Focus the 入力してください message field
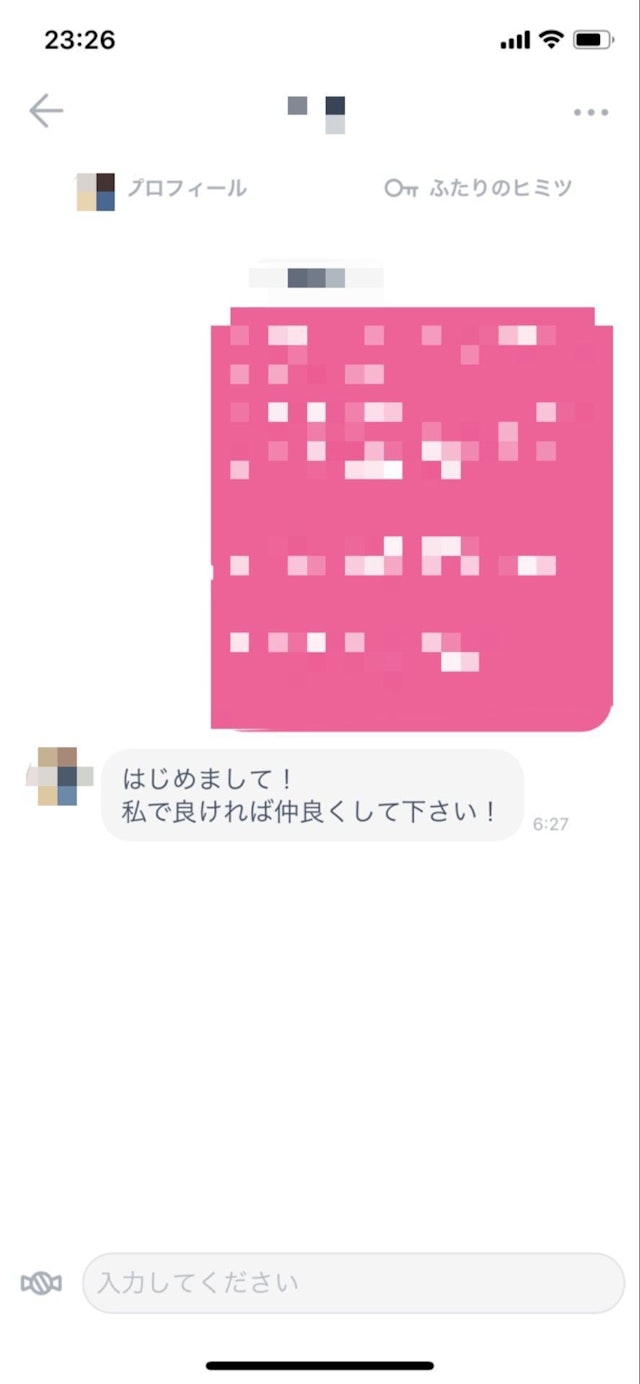640x1384 pixels. tap(352, 1283)
